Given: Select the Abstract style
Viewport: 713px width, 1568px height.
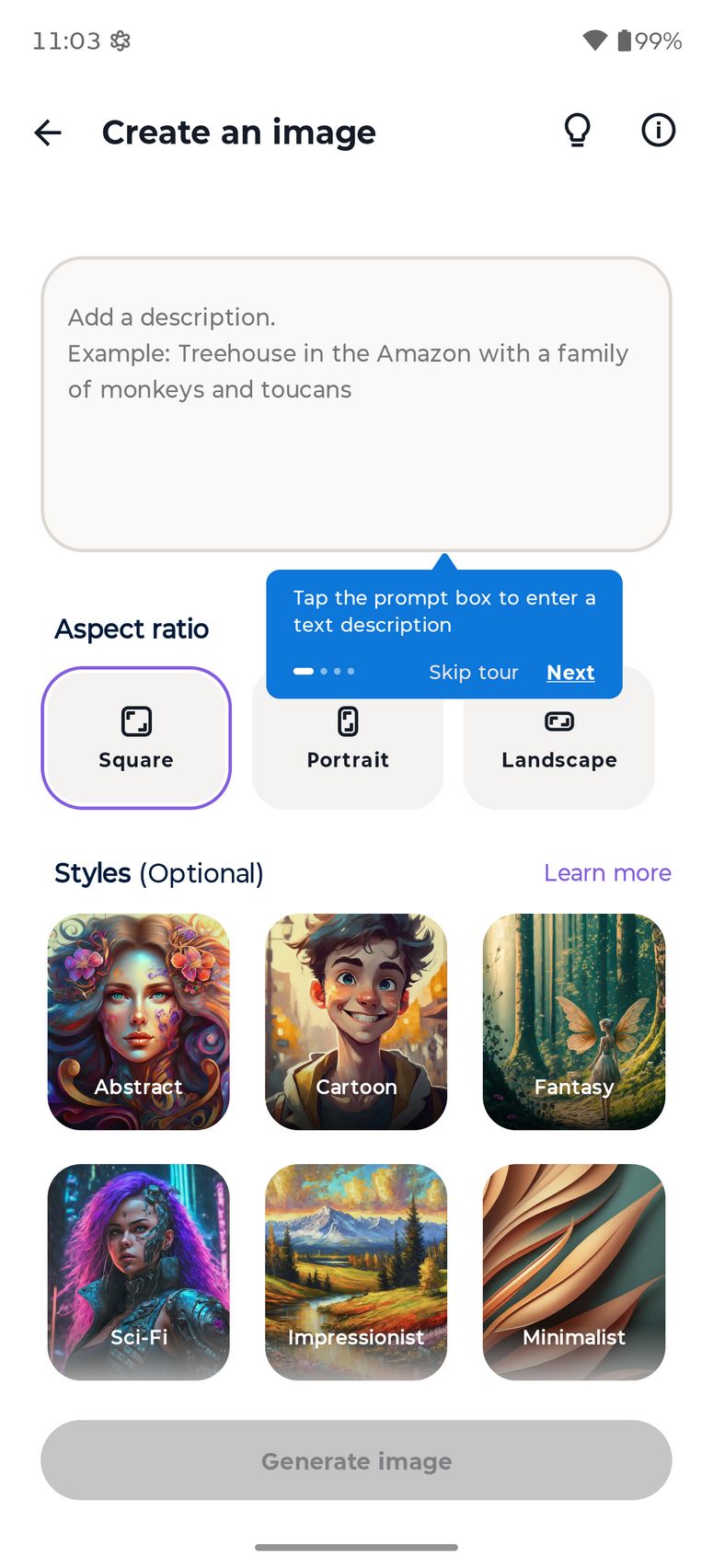Looking at the screenshot, I should point(139,1021).
